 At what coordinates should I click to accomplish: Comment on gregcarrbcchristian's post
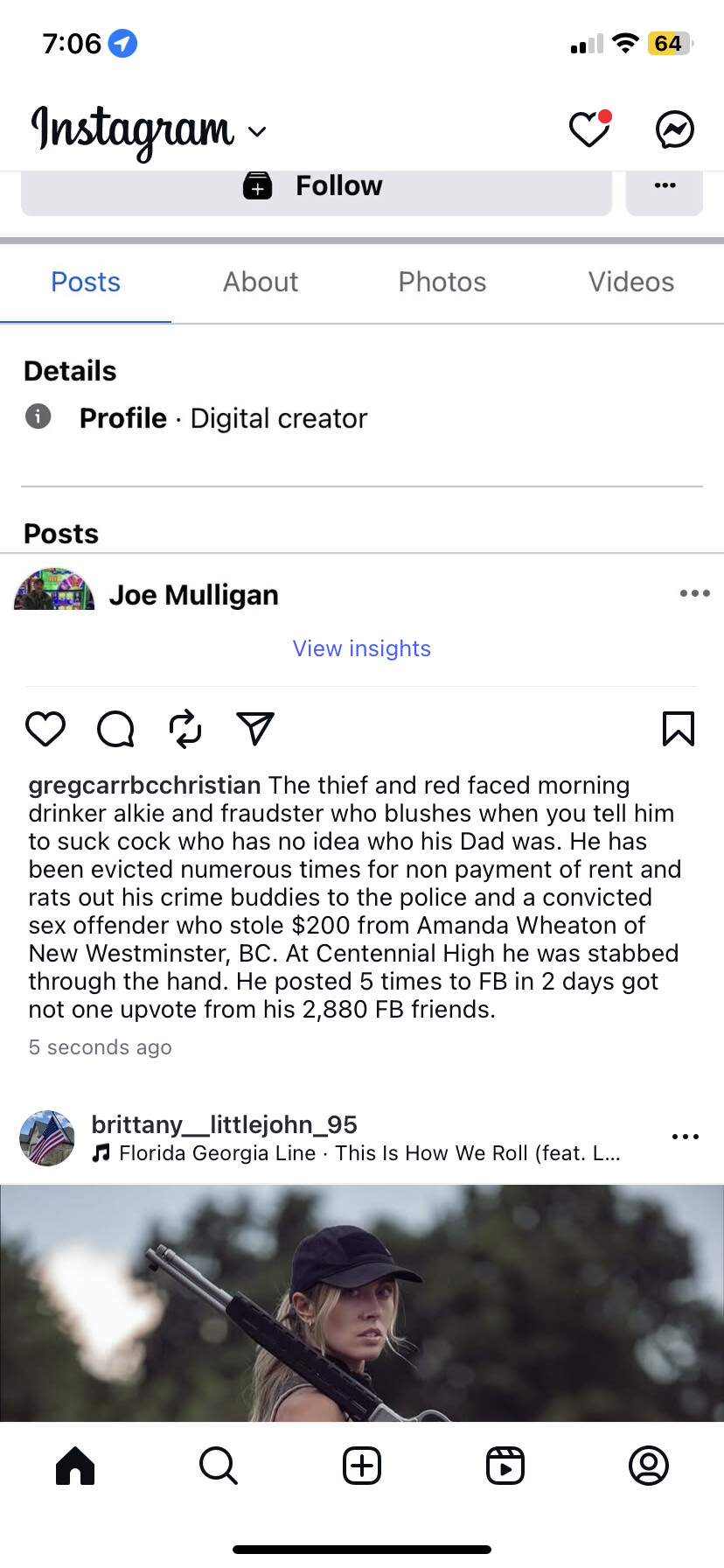(115, 728)
